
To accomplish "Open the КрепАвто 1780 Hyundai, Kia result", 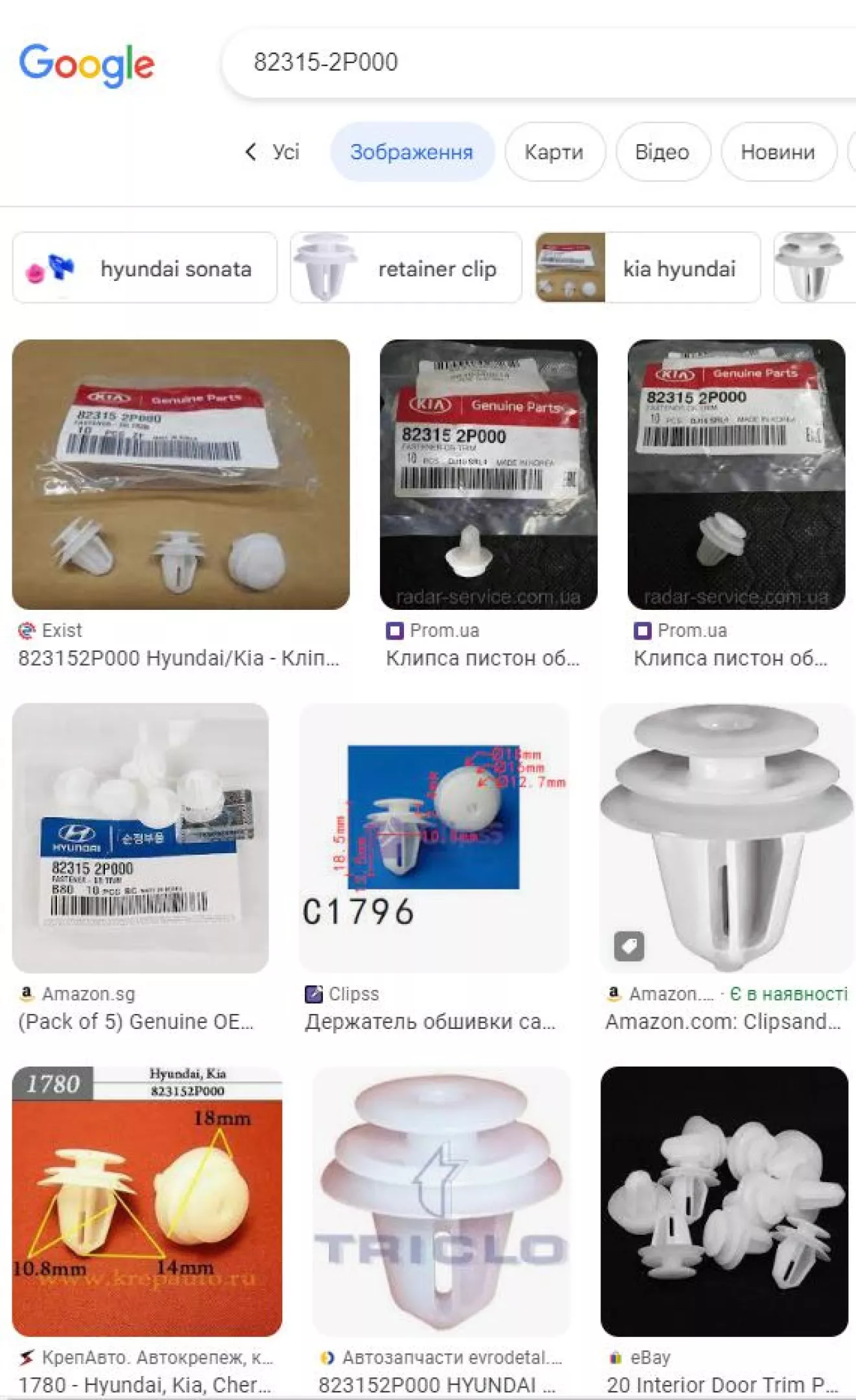I will [147, 1201].
